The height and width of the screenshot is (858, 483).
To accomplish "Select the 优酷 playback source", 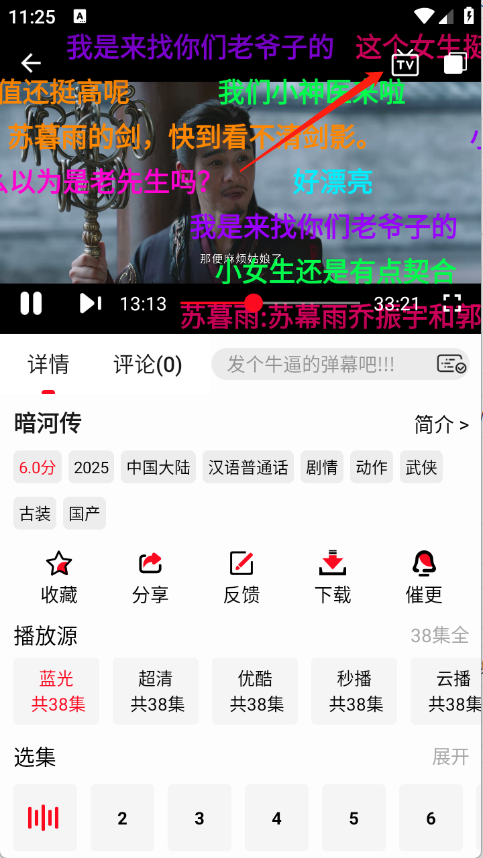I will tap(255, 691).
